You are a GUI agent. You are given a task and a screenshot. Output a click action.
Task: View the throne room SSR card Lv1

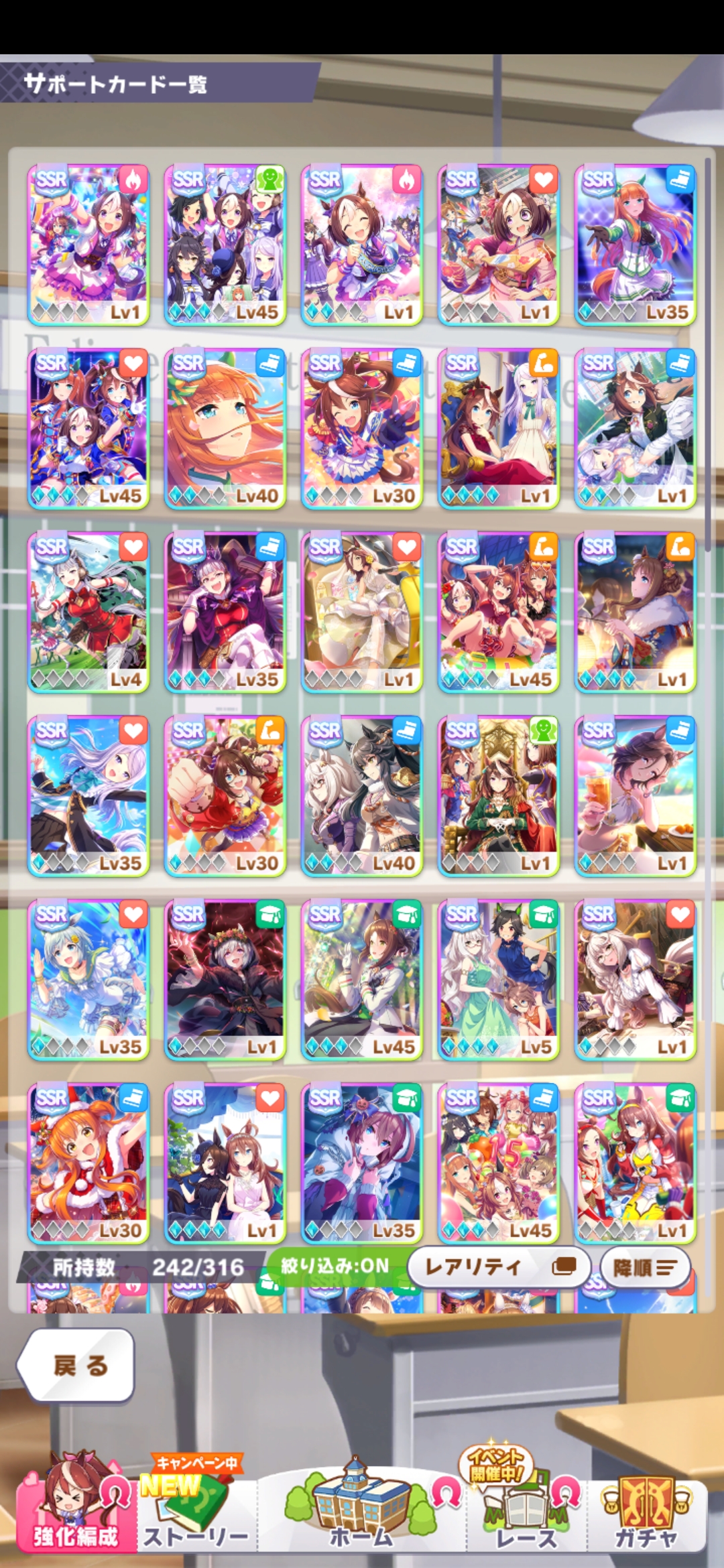click(x=498, y=795)
